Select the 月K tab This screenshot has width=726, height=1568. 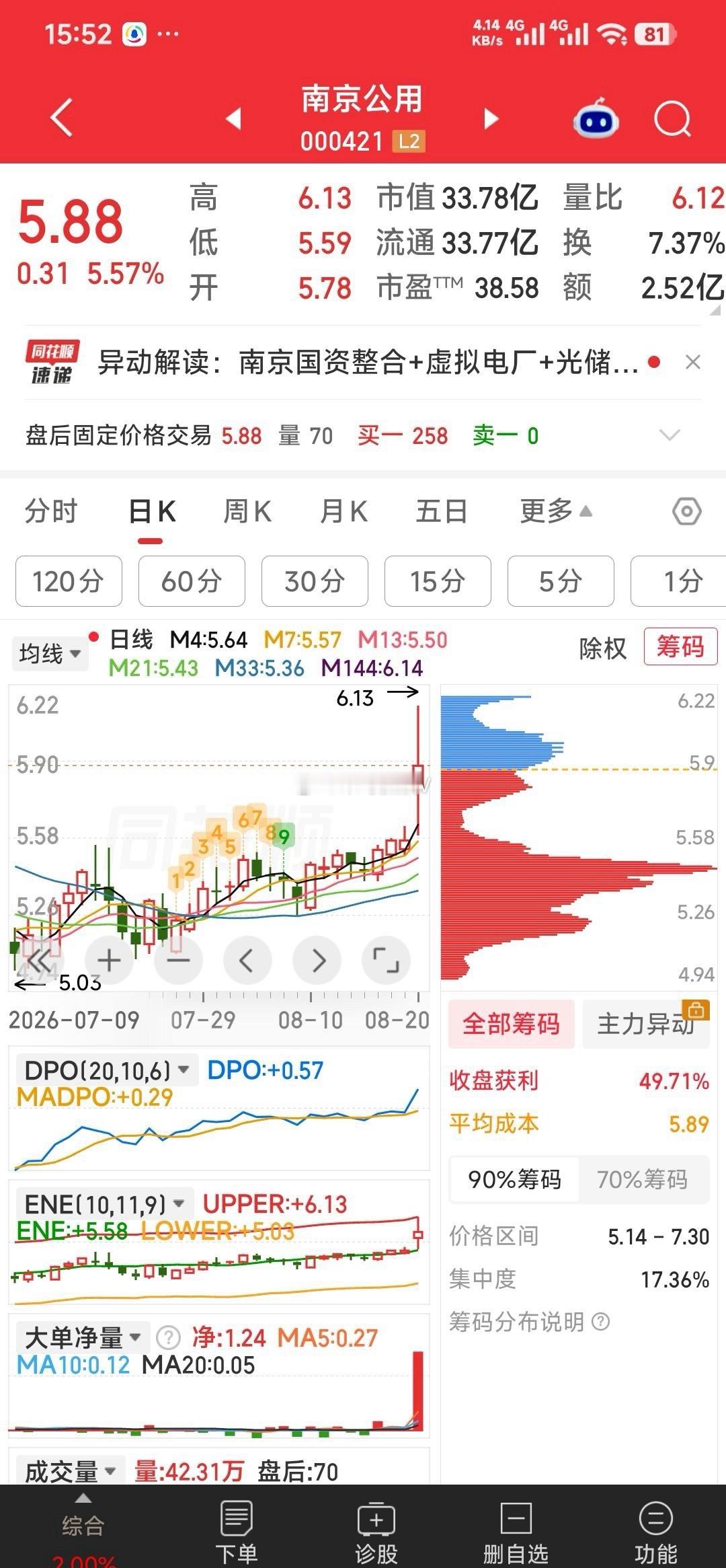click(x=344, y=511)
